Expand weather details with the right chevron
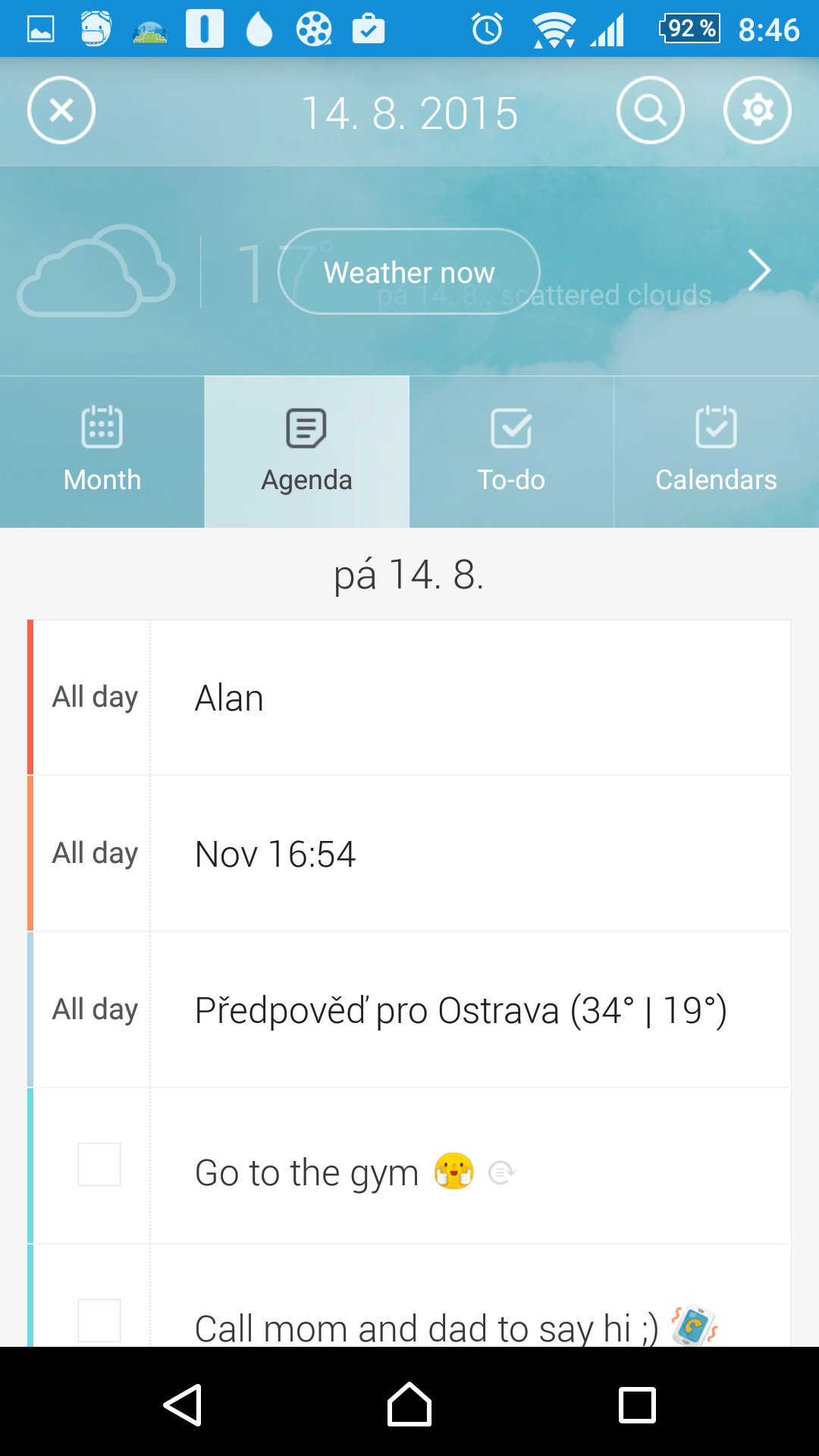Screen dimensions: 819x1456 pyautogui.click(x=759, y=271)
